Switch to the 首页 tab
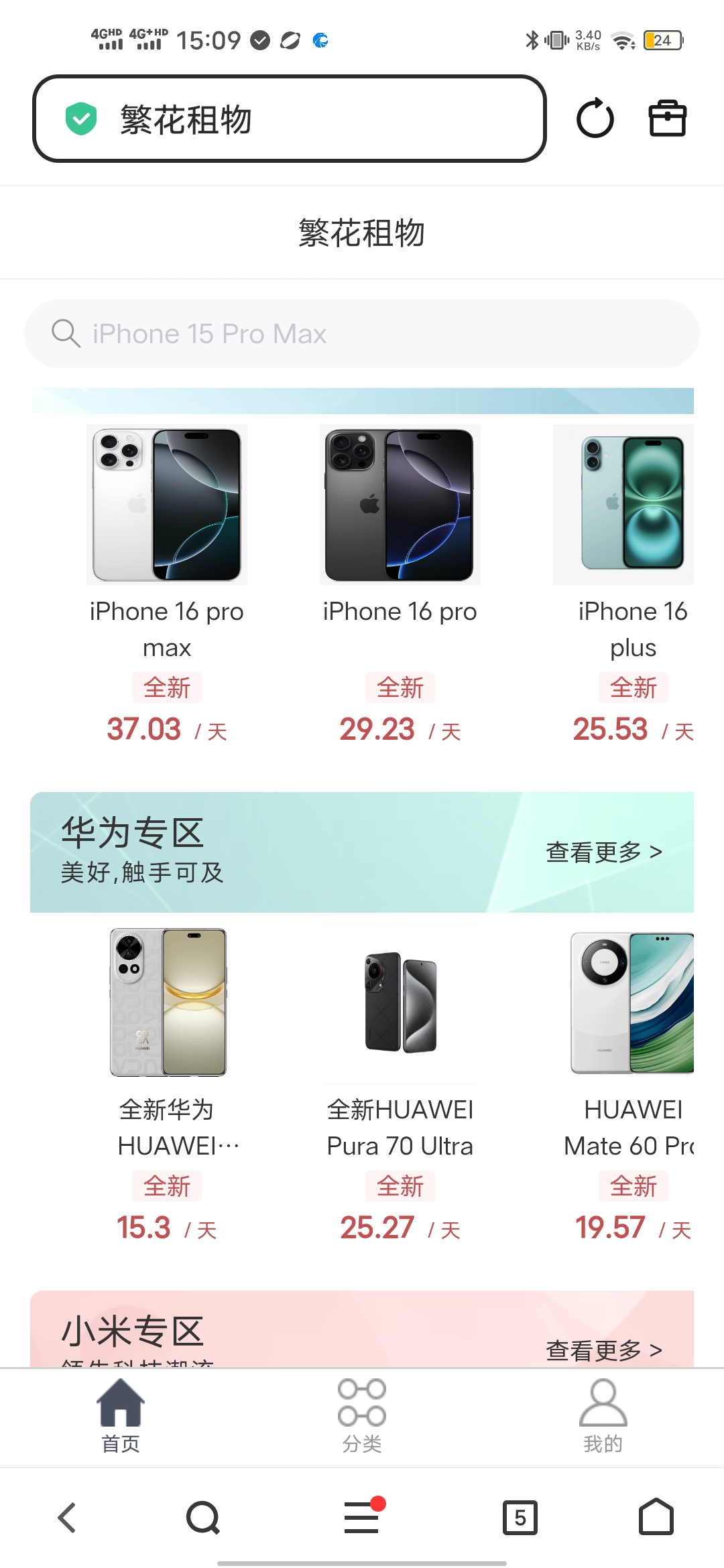724x1568 pixels. coord(121,1415)
